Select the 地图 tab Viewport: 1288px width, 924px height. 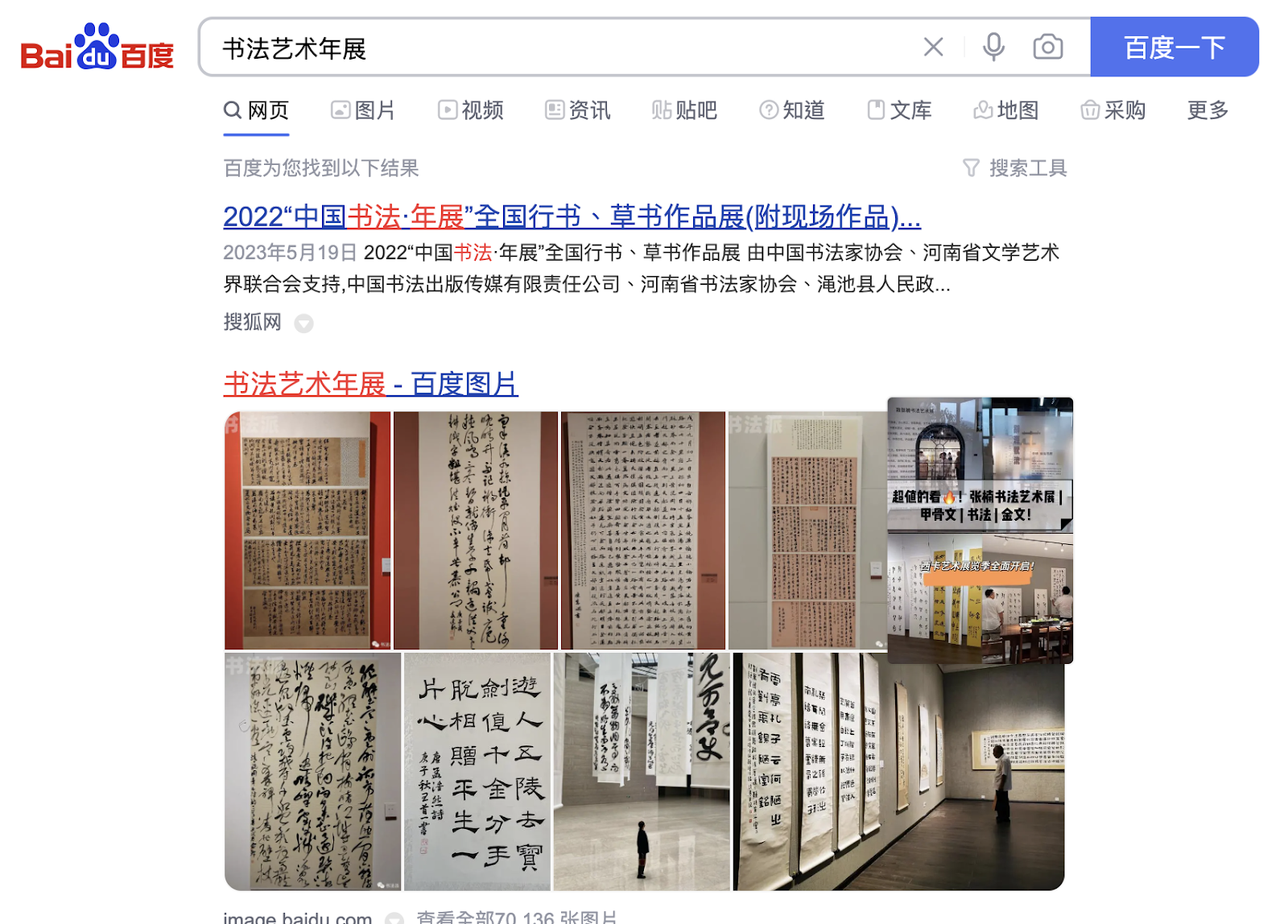tap(1006, 110)
